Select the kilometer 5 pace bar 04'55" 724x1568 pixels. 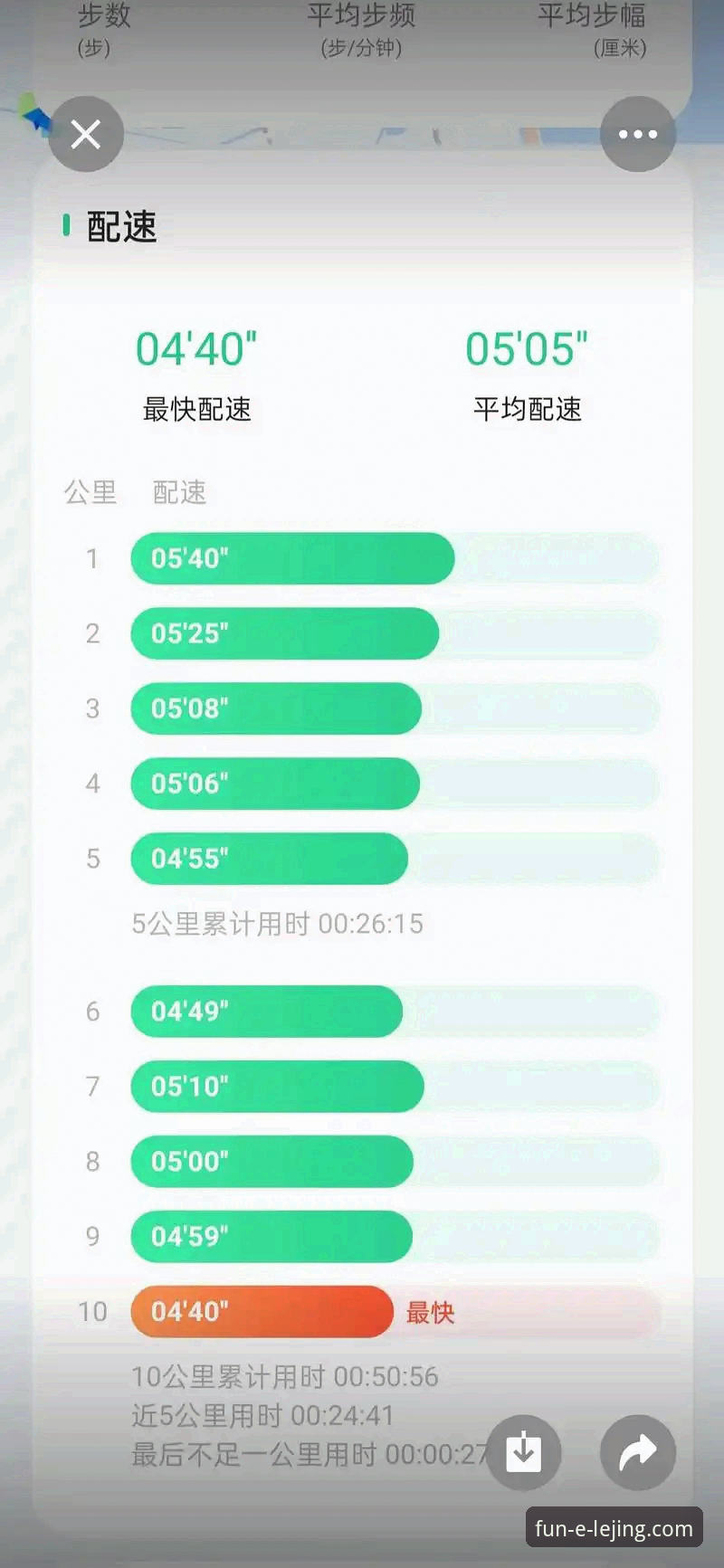click(x=269, y=859)
